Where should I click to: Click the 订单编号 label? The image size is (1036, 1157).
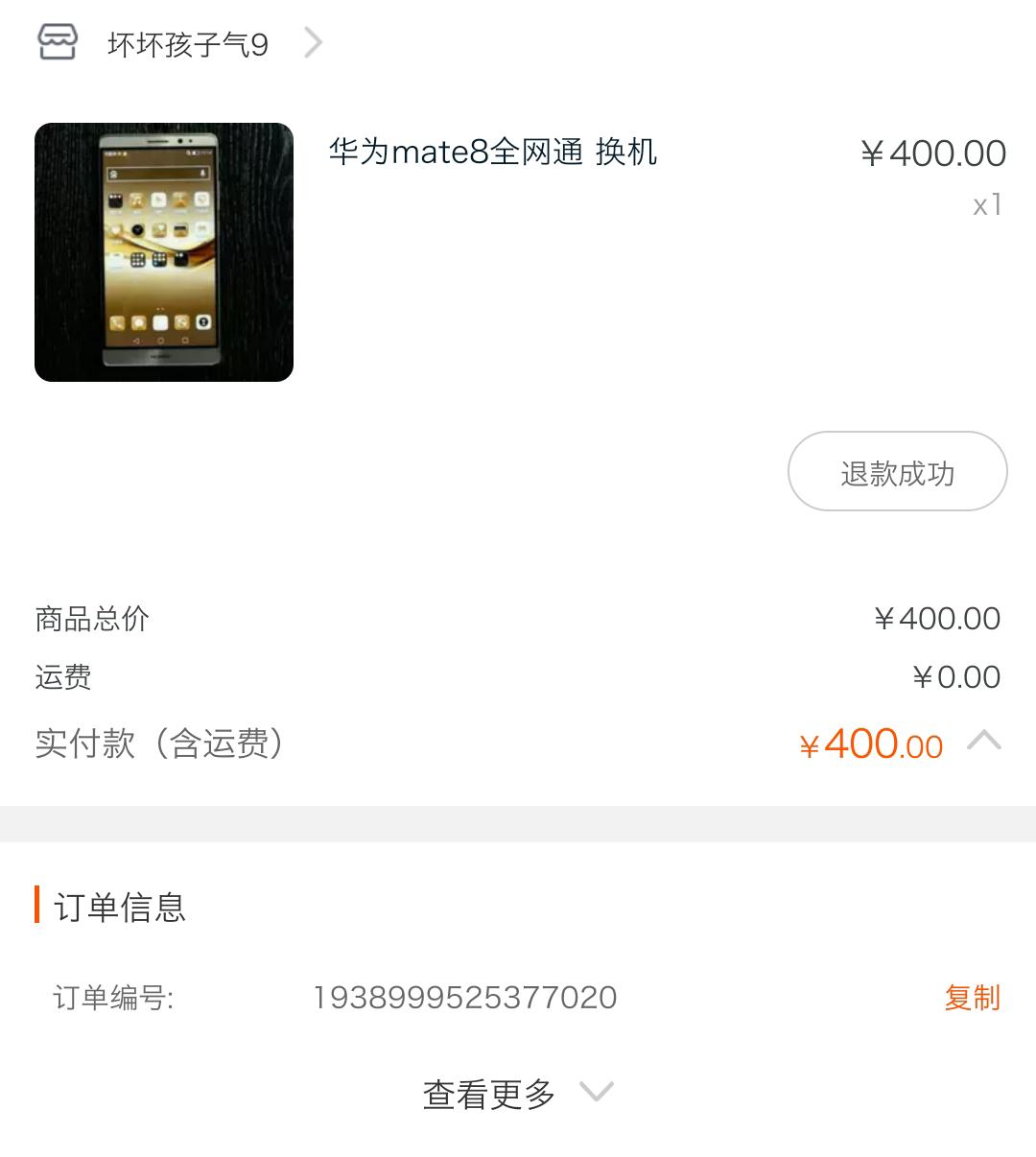(112, 998)
